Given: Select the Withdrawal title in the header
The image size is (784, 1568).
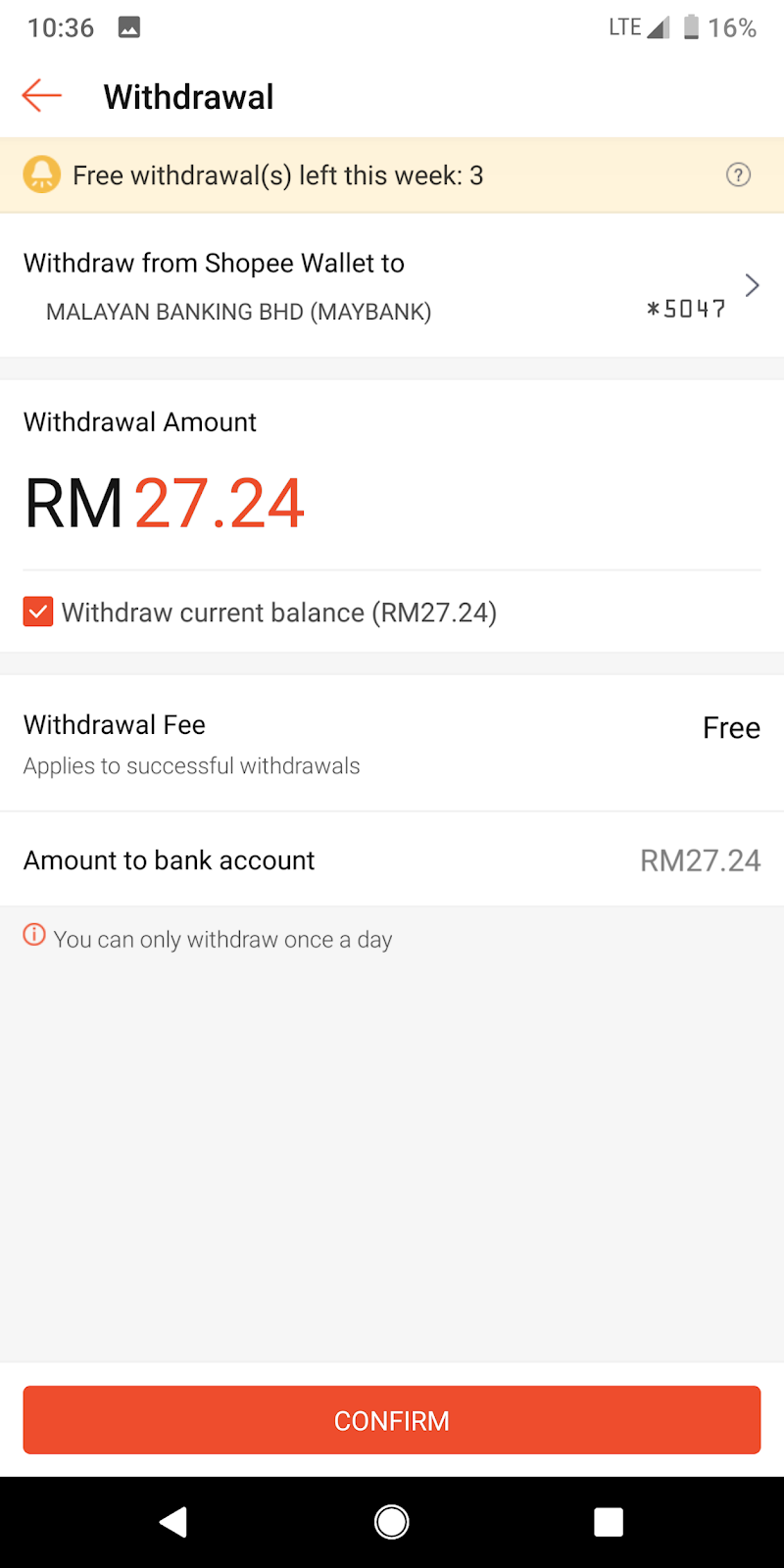Looking at the screenshot, I should coord(187,96).
